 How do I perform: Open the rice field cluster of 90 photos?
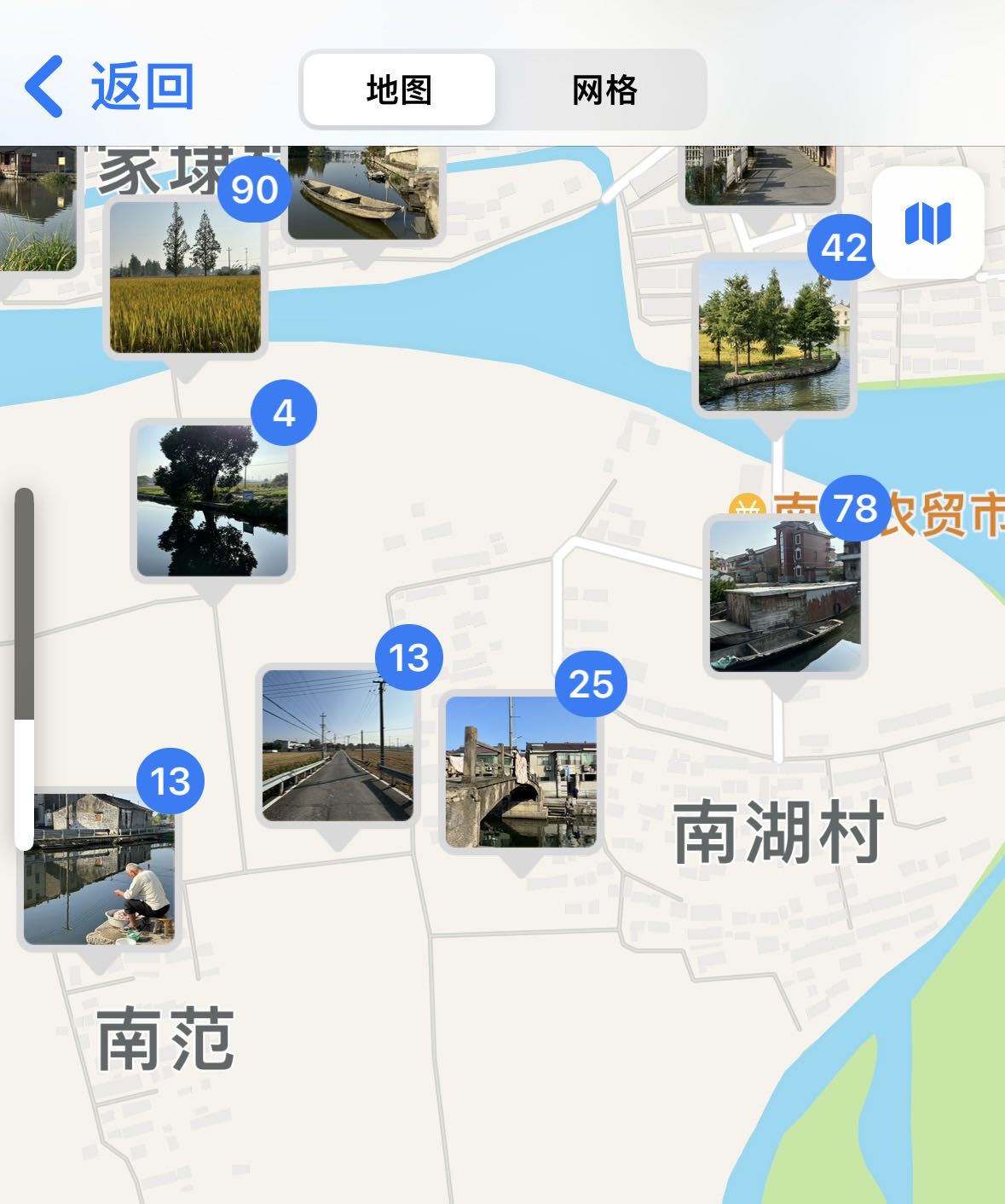[185, 278]
